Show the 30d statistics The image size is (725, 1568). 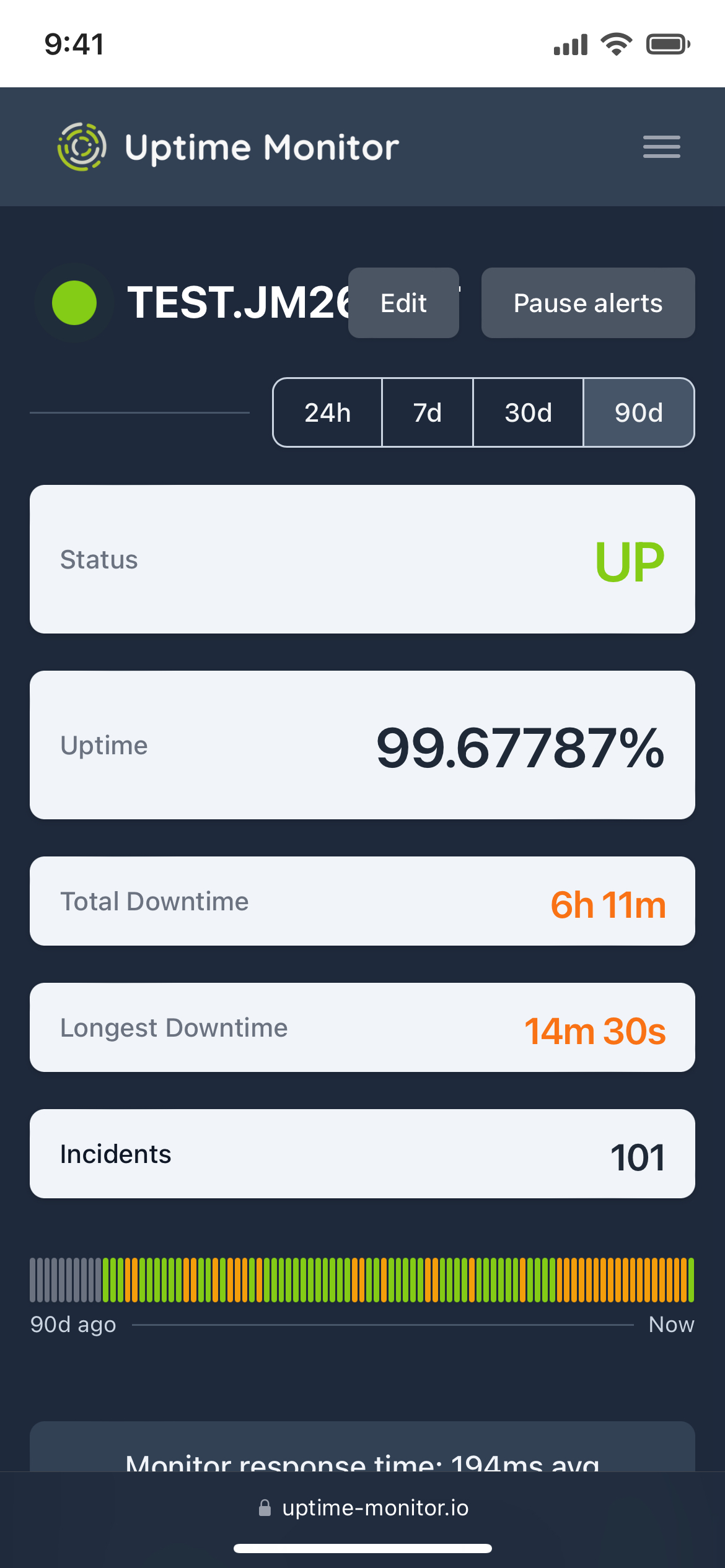(x=528, y=412)
